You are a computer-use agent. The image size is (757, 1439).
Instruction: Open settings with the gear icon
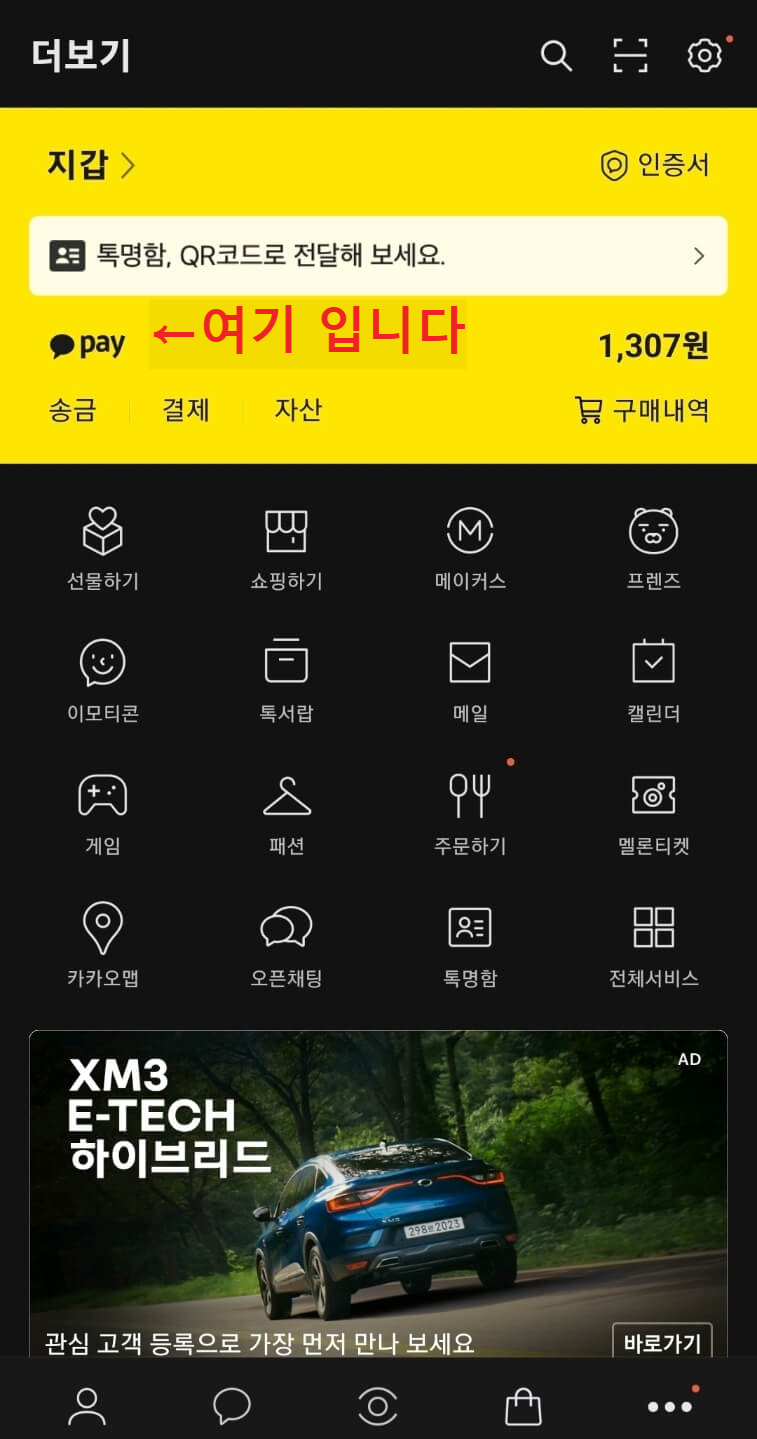click(705, 57)
